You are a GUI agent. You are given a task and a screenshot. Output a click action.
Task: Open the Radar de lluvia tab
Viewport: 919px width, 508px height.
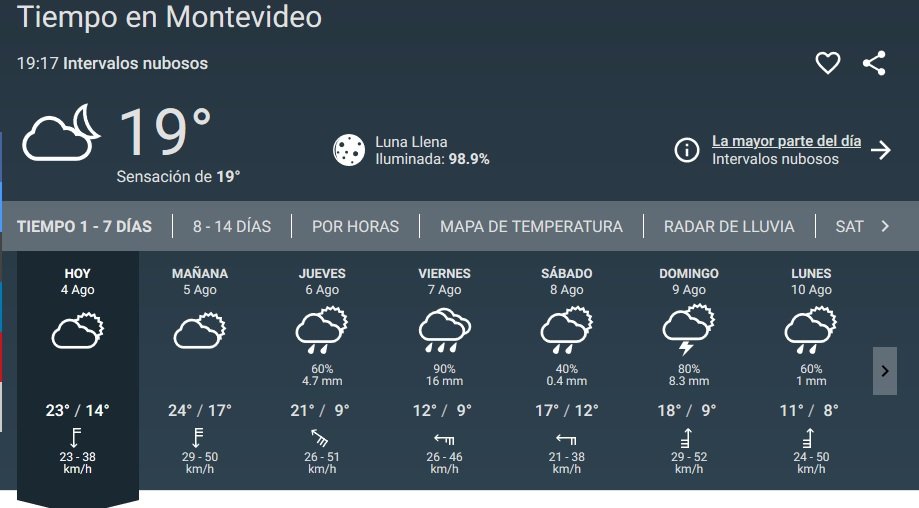729,226
